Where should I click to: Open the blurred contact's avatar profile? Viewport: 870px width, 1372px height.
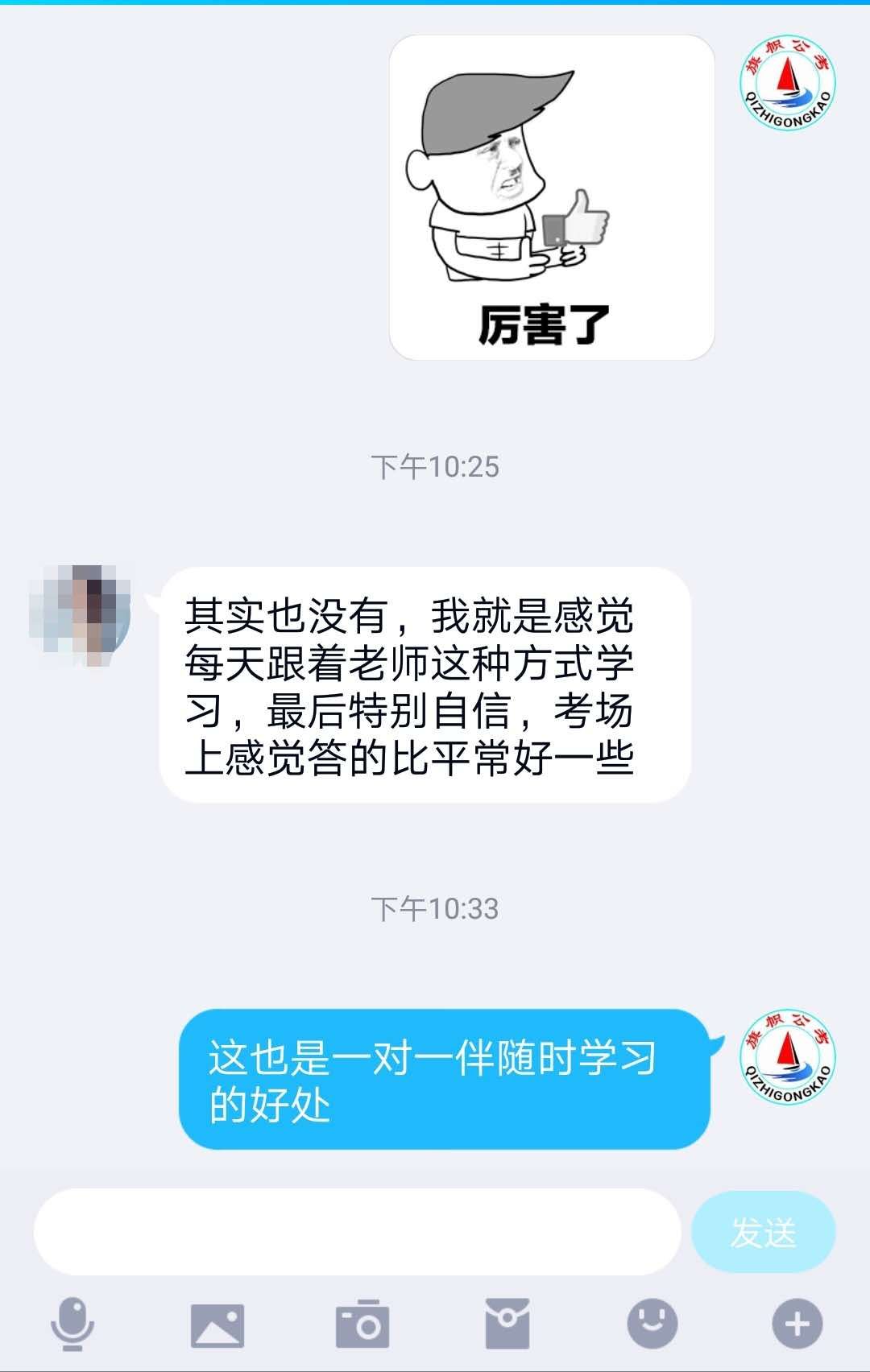pos(80,616)
